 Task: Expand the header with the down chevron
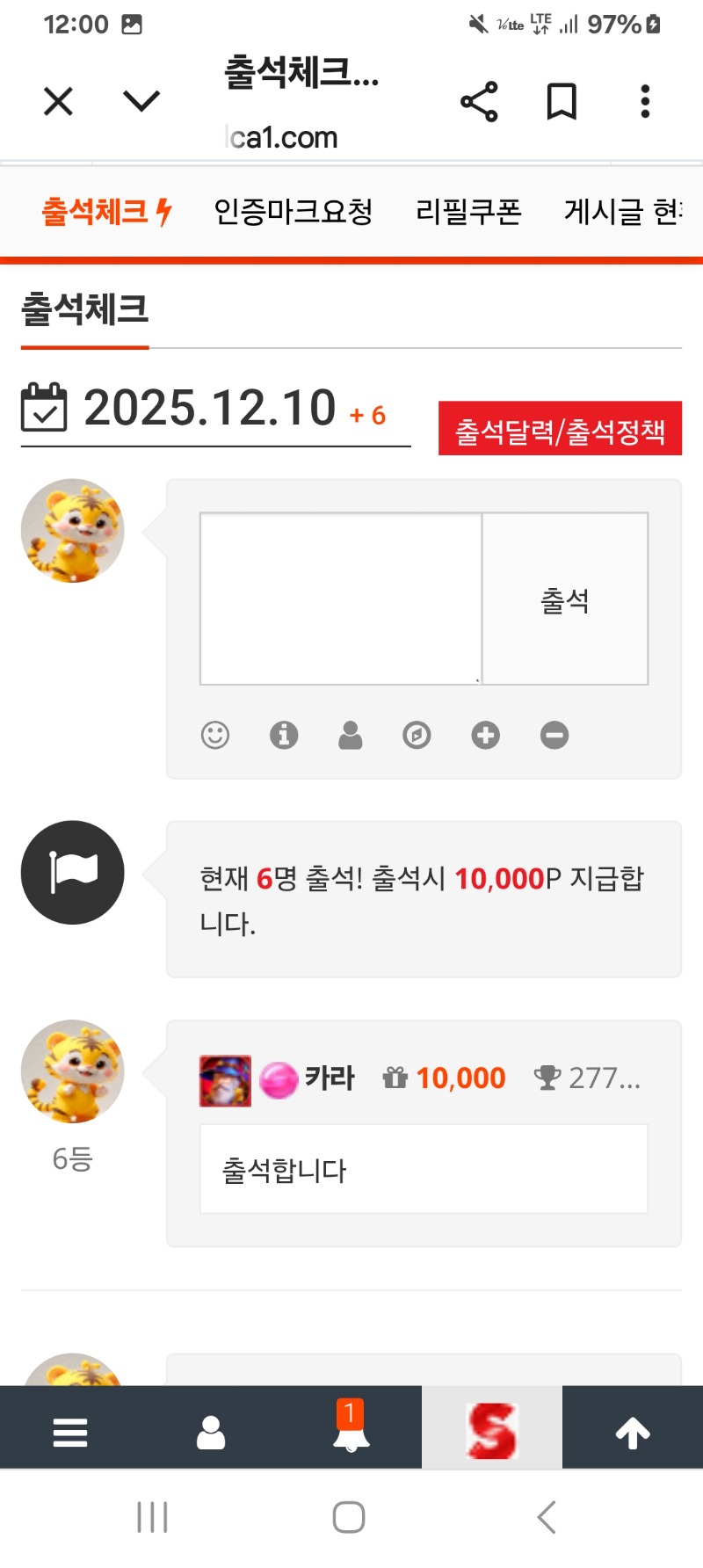click(140, 100)
